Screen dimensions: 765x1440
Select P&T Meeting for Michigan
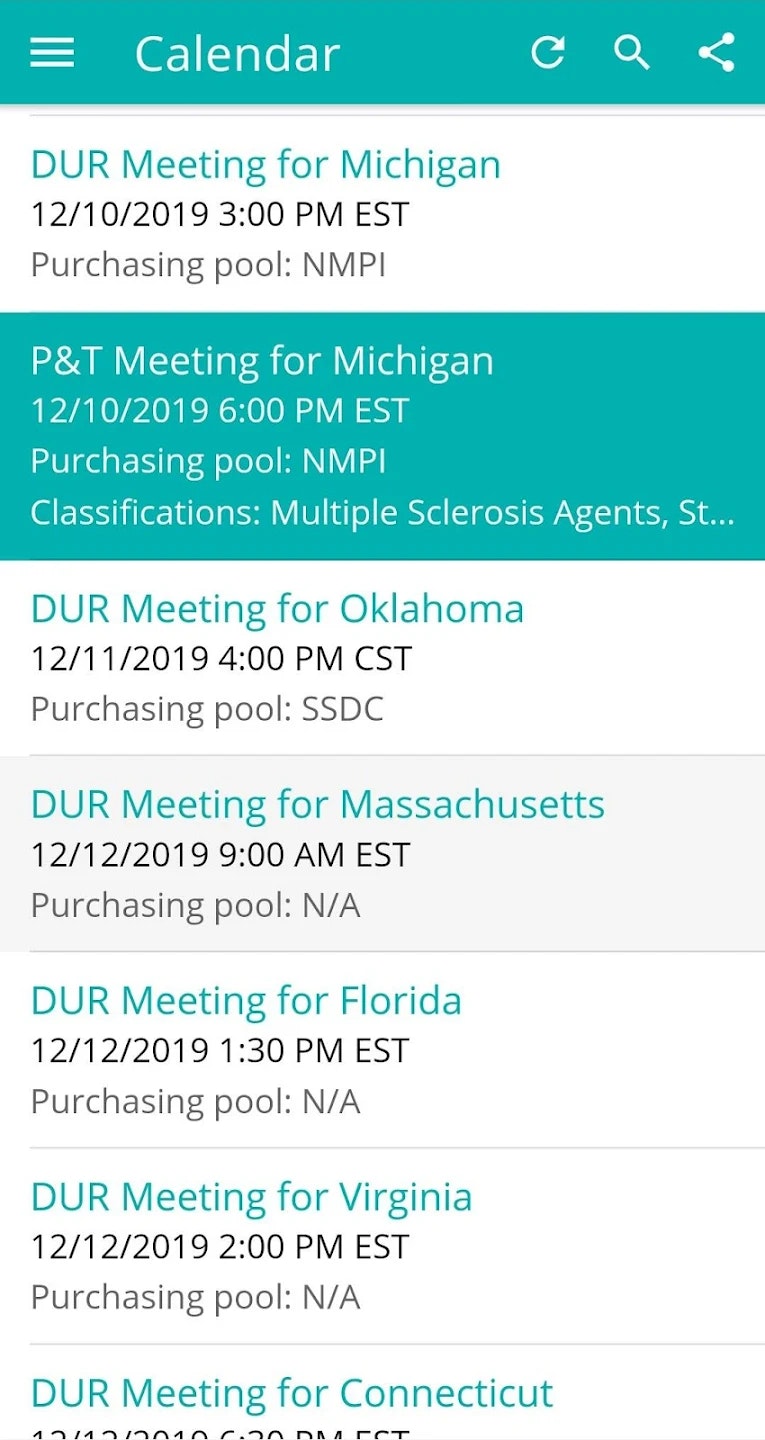[382, 436]
